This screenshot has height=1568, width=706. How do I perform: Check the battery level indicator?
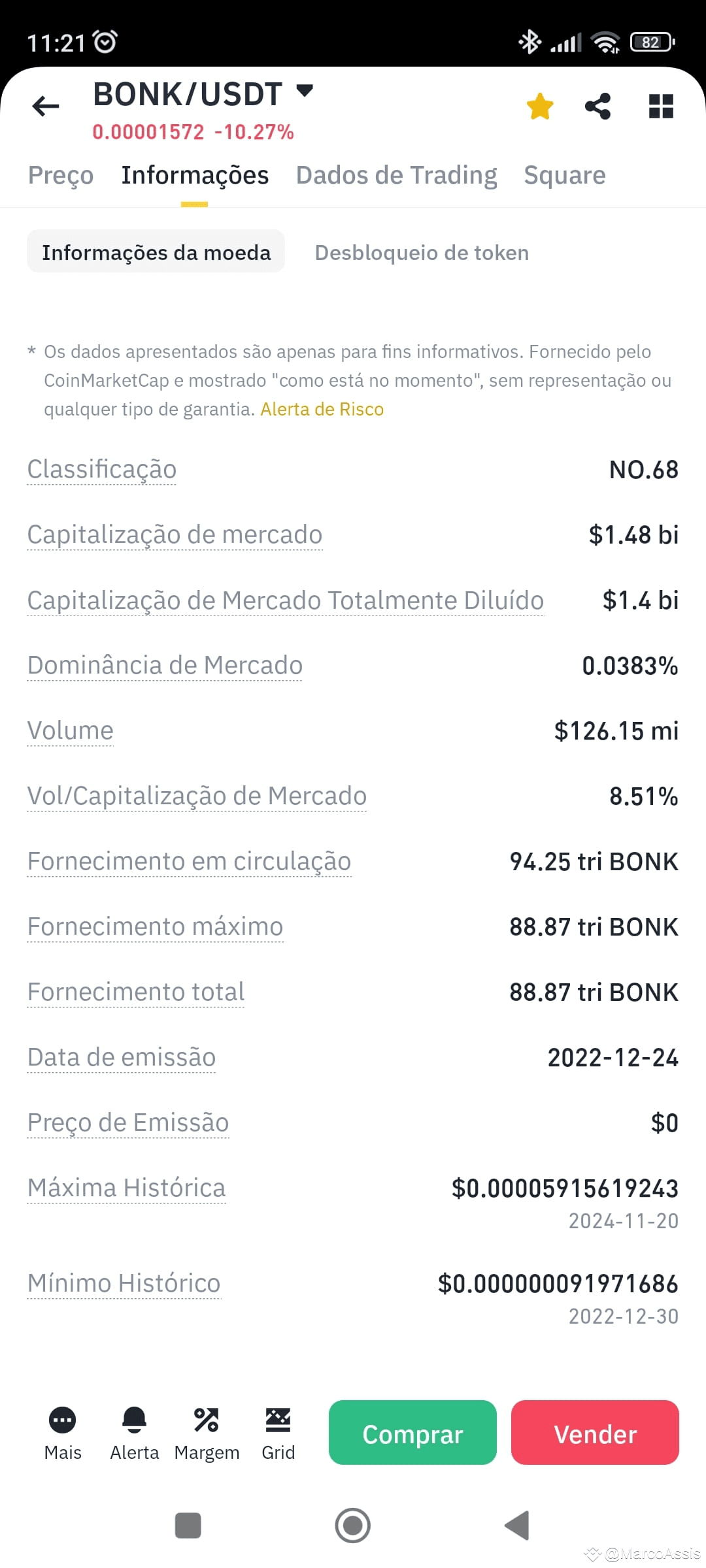tap(650, 41)
